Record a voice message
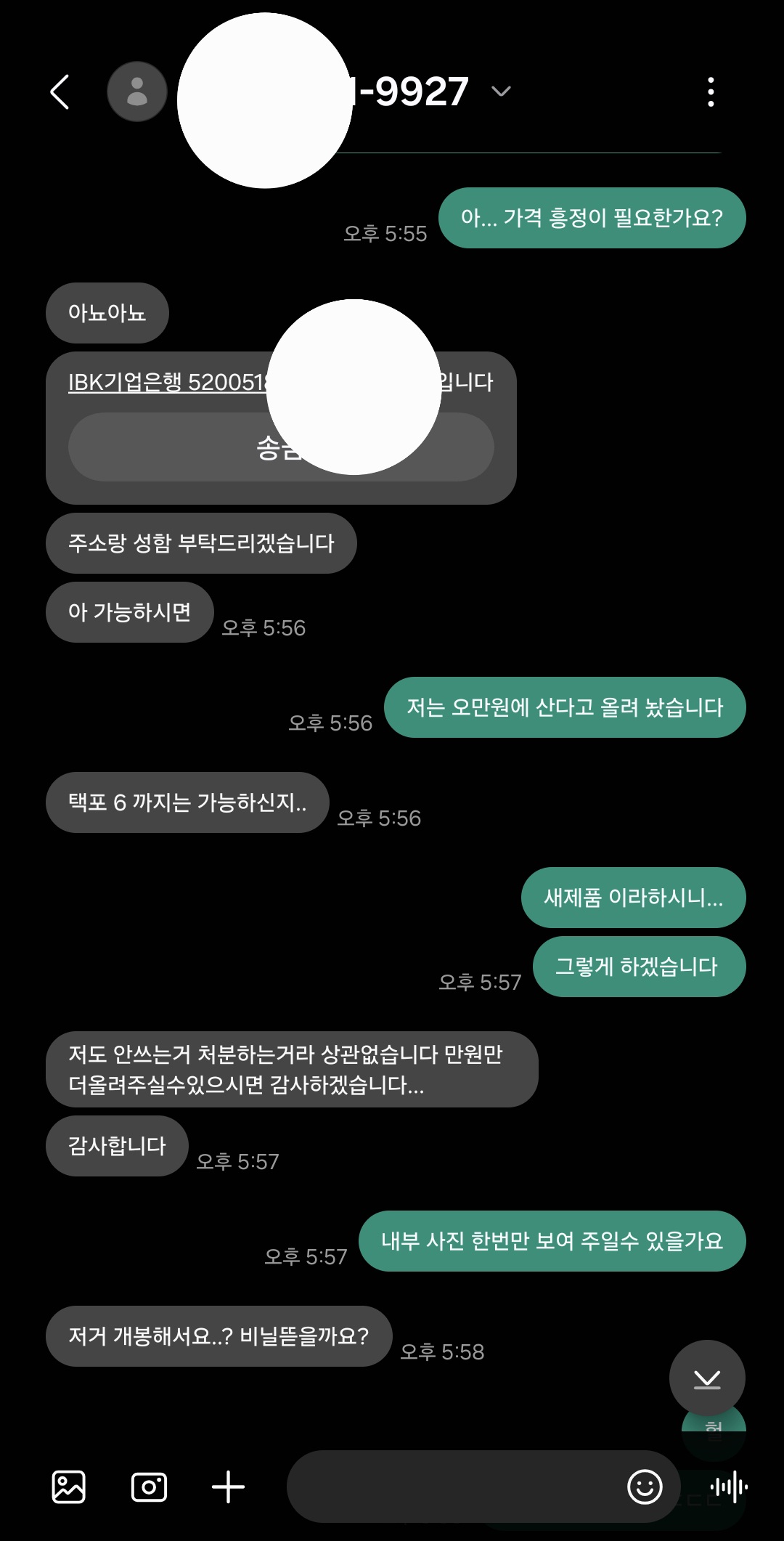784x1541 pixels. click(x=729, y=1487)
